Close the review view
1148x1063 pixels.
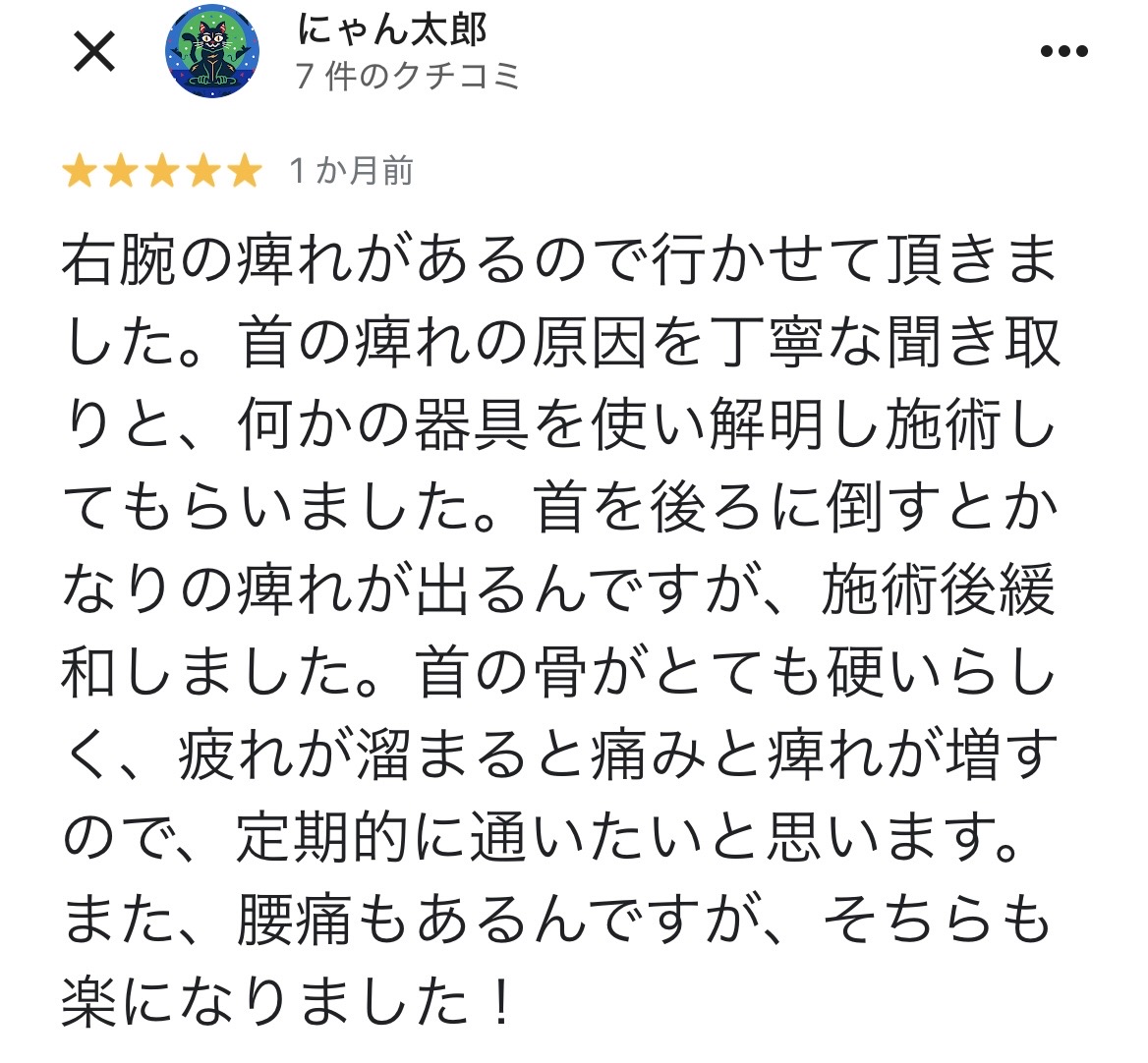94,52
